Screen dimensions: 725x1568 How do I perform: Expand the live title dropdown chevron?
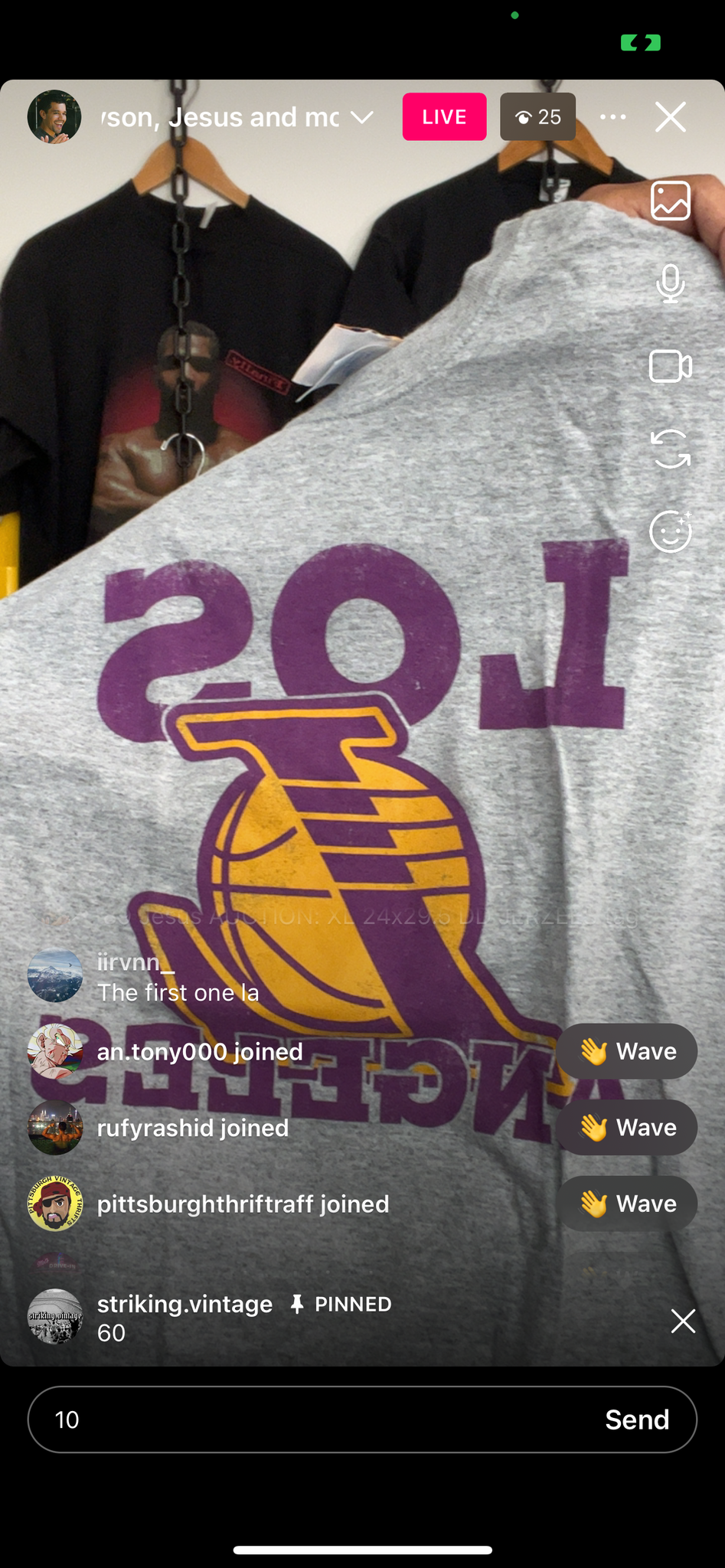tap(361, 117)
